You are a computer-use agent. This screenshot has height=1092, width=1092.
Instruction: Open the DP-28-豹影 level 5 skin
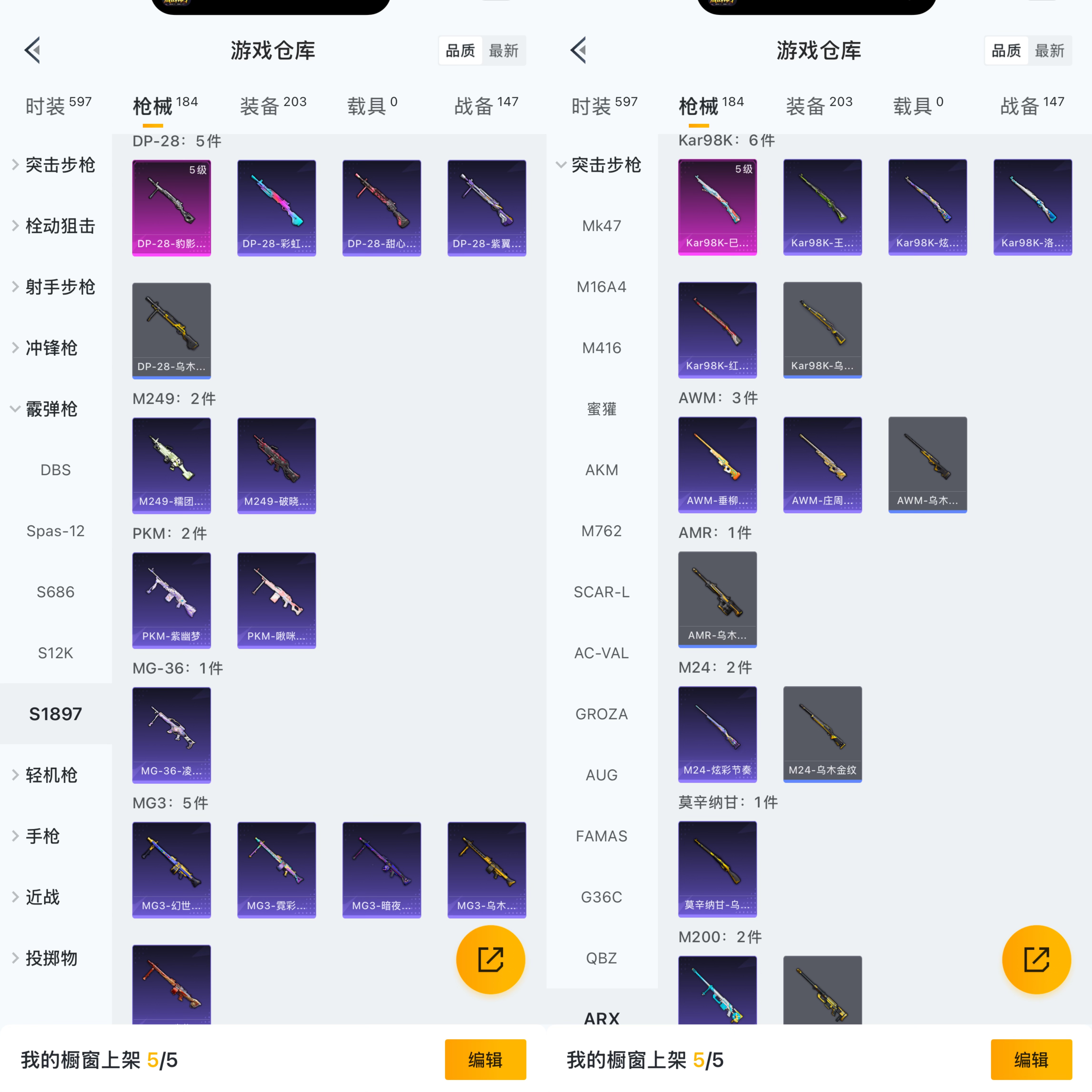171,207
